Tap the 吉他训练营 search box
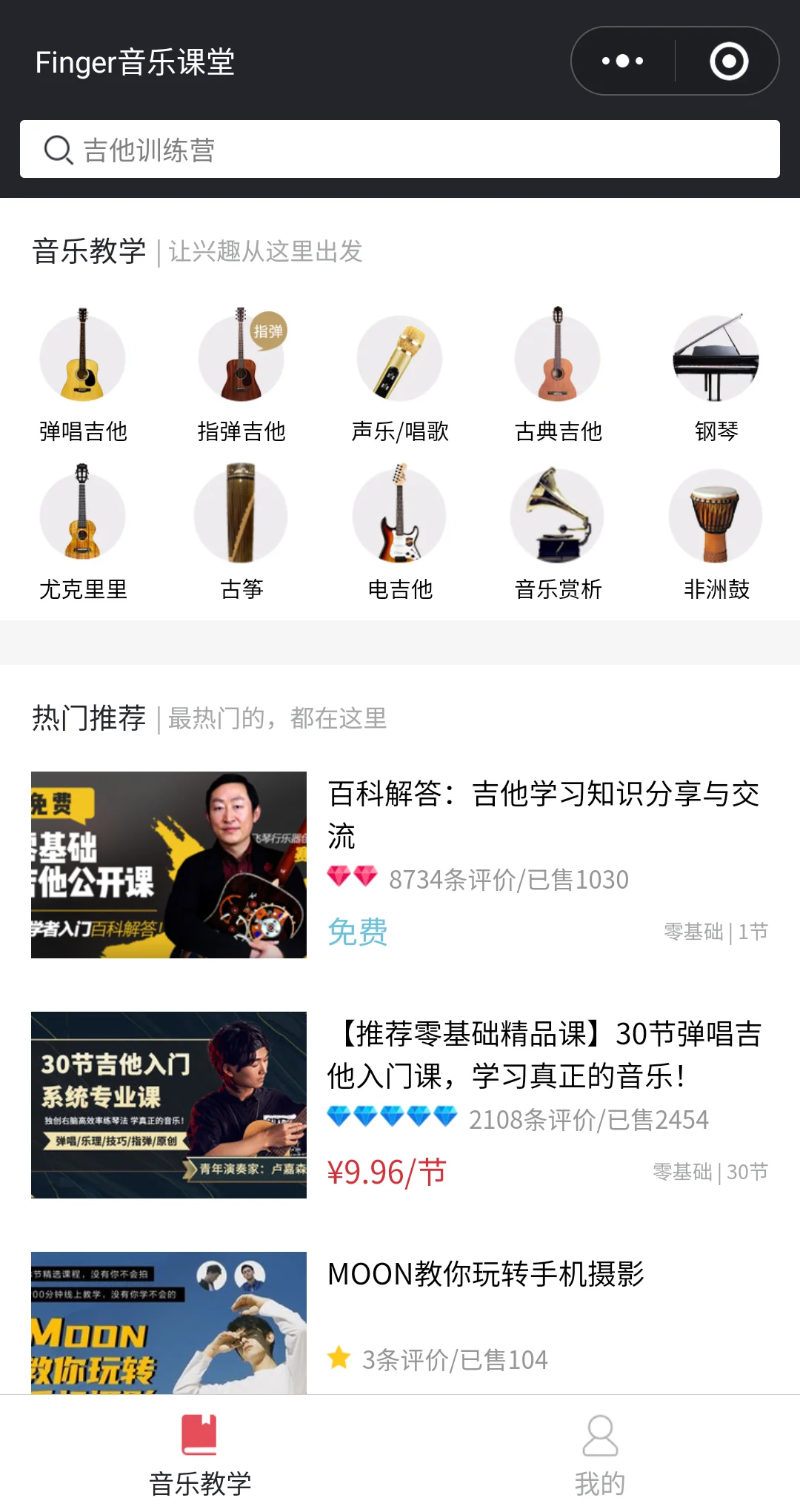This screenshot has height=1512, width=800. (400, 149)
